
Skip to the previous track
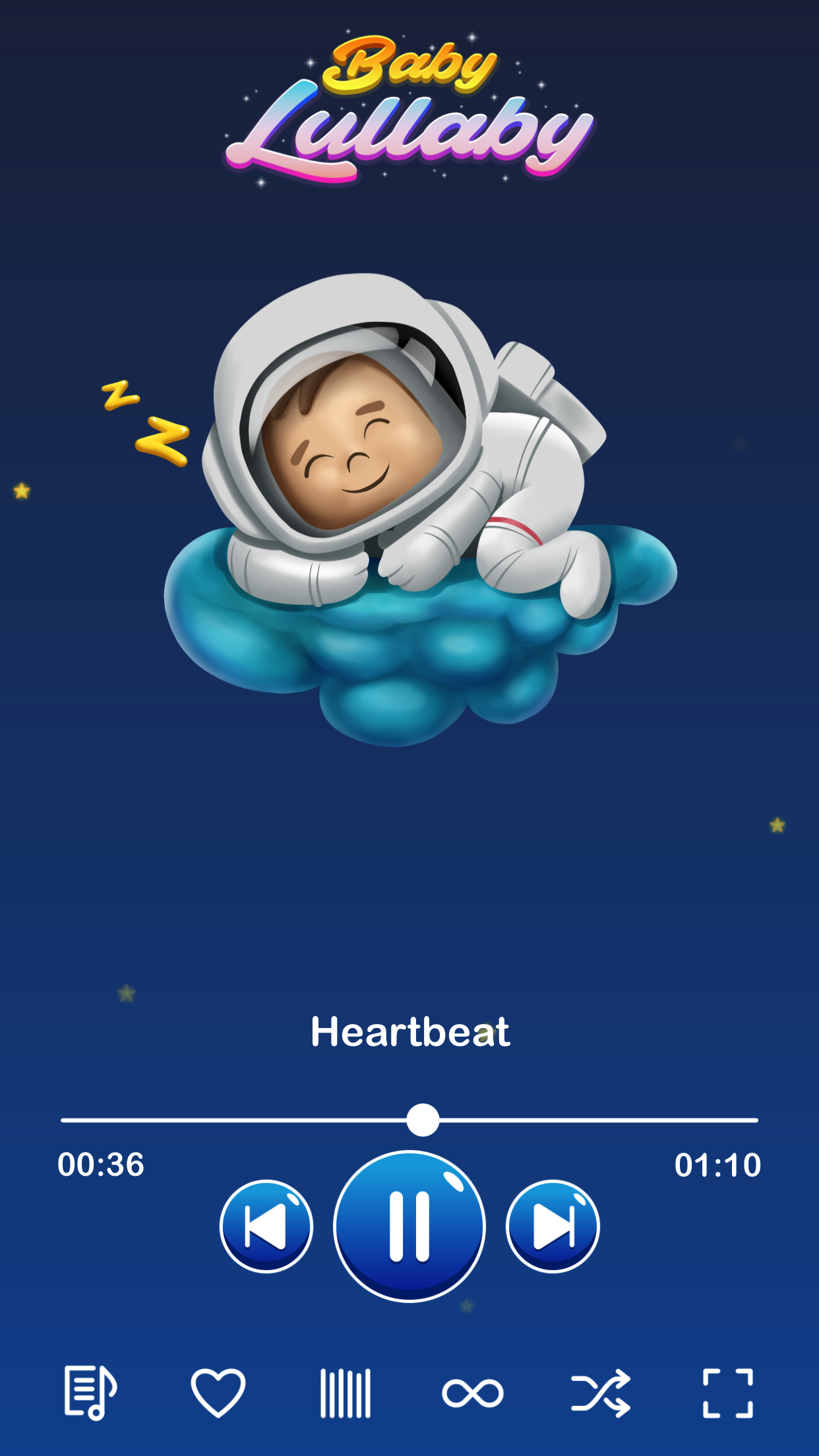[x=266, y=1227]
